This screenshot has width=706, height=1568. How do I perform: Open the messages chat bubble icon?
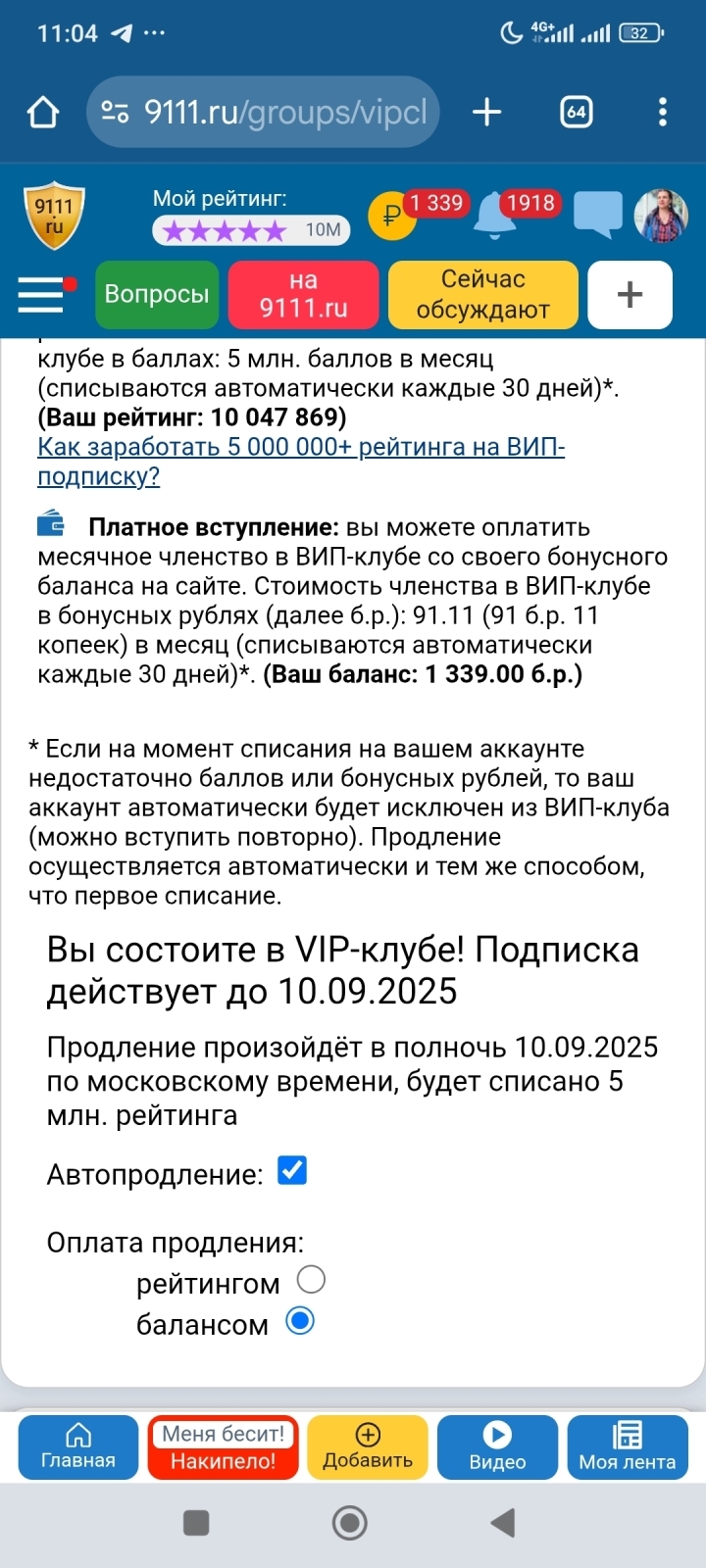[x=596, y=214]
